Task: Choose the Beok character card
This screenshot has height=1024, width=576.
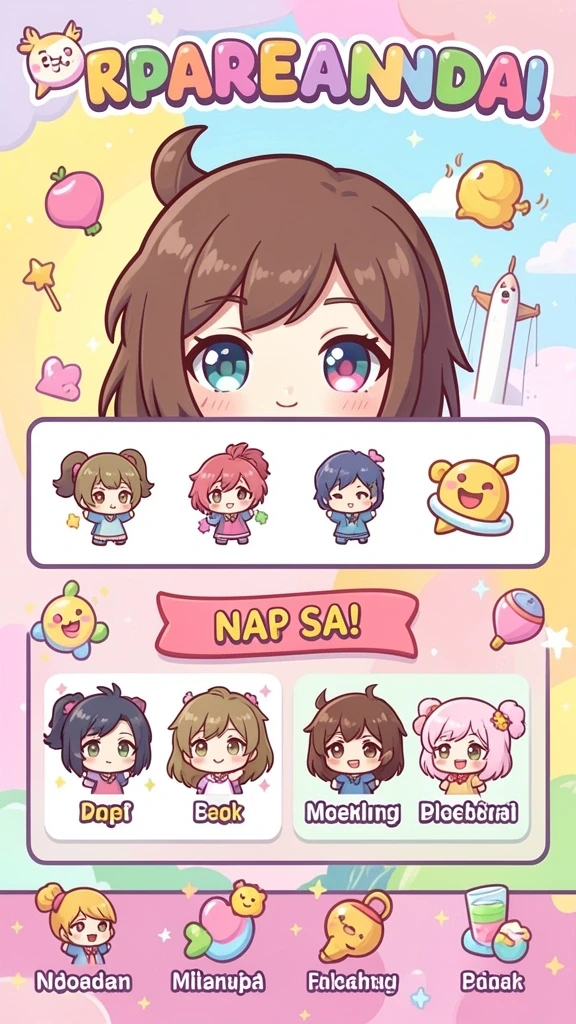Action: tap(219, 755)
